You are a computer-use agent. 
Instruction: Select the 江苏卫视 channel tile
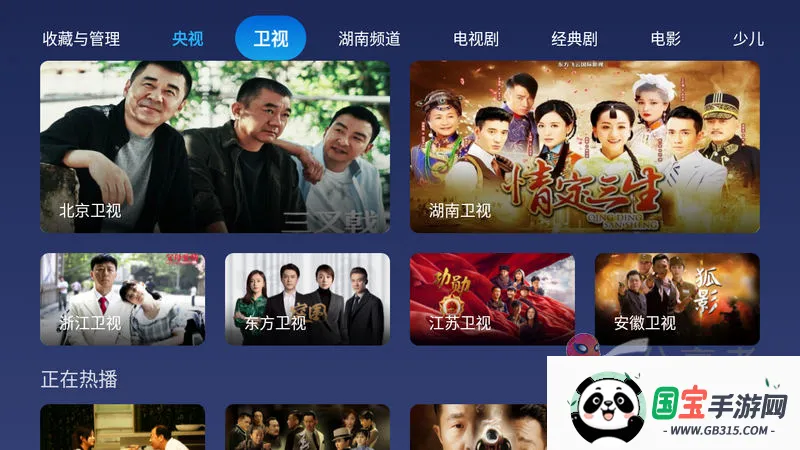(492, 299)
